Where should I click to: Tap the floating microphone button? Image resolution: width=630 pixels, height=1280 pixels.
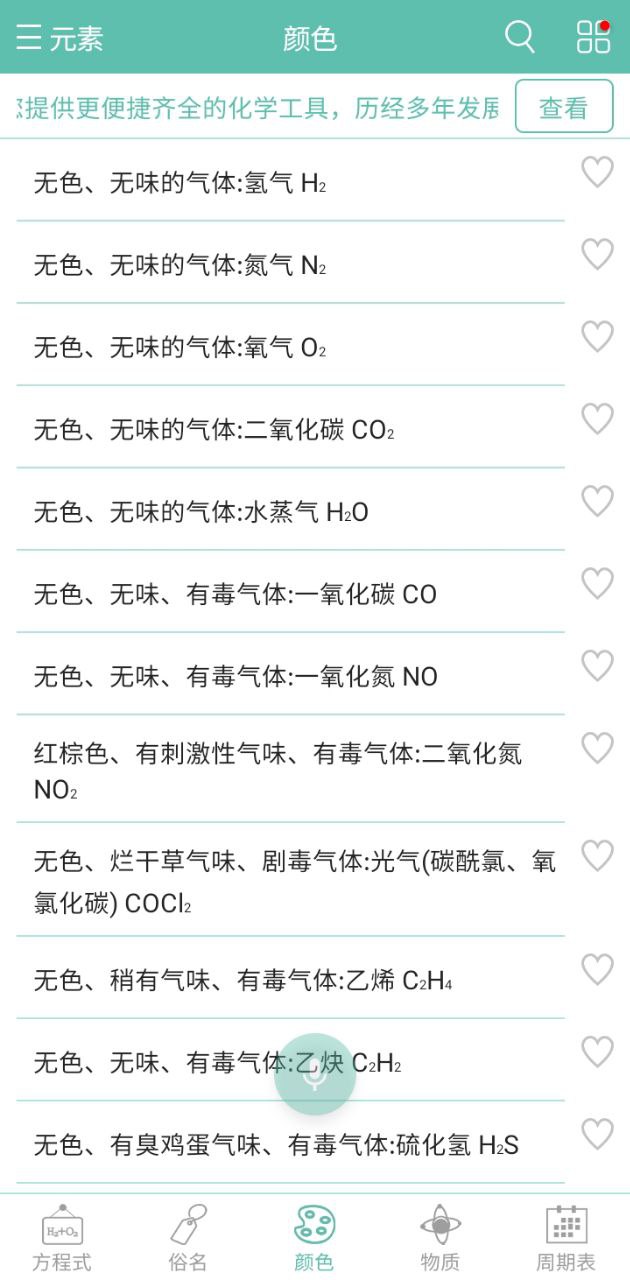point(315,1074)
